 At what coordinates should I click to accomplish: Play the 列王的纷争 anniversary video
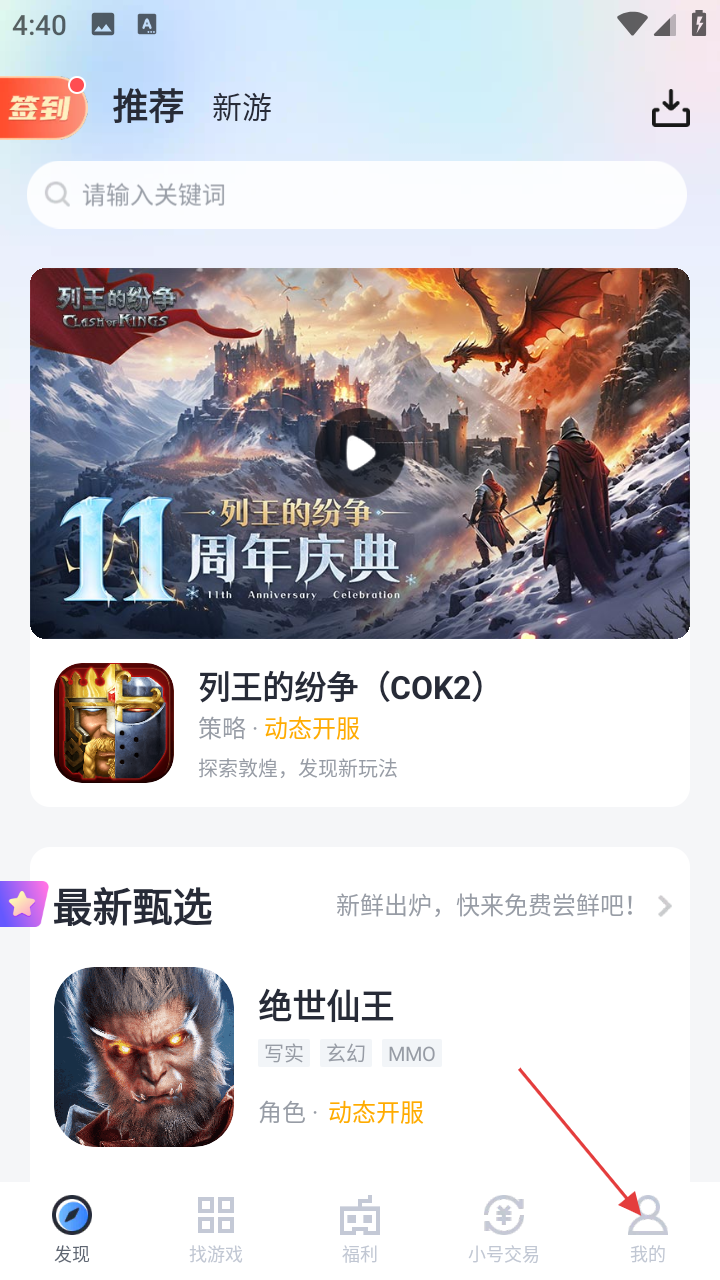(x=360, y=453)
